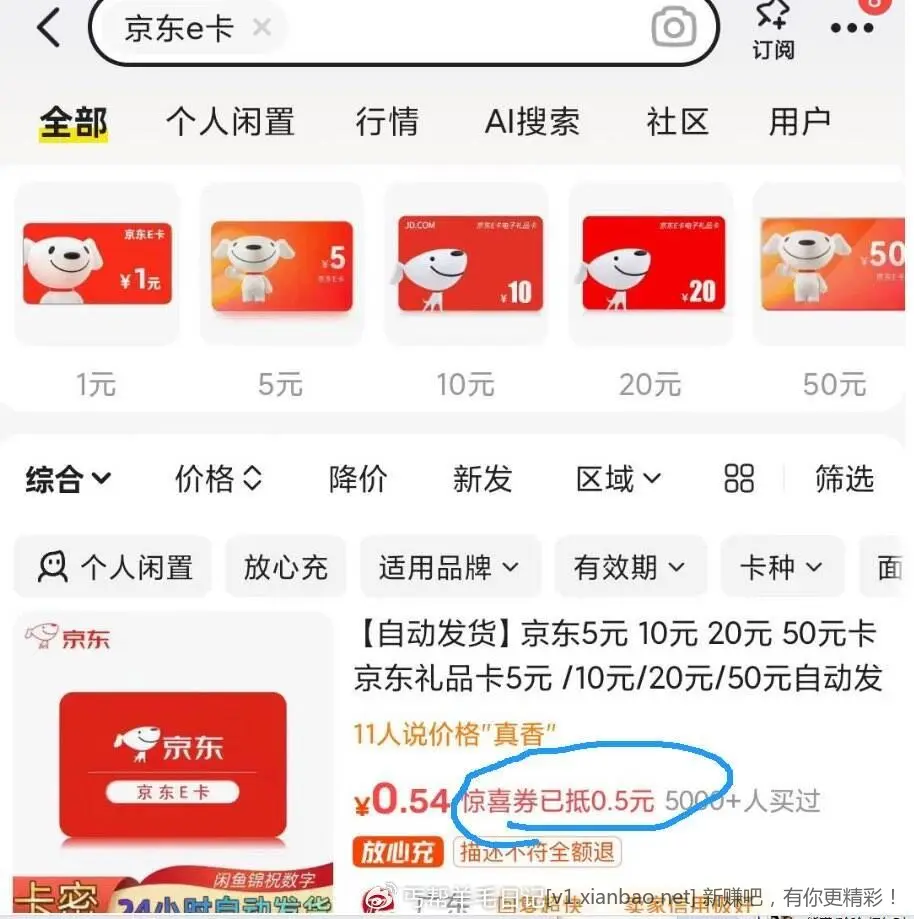914x919 pixels.
Task: Open the three-dot overflow menu
Action: tap(852, 27)
